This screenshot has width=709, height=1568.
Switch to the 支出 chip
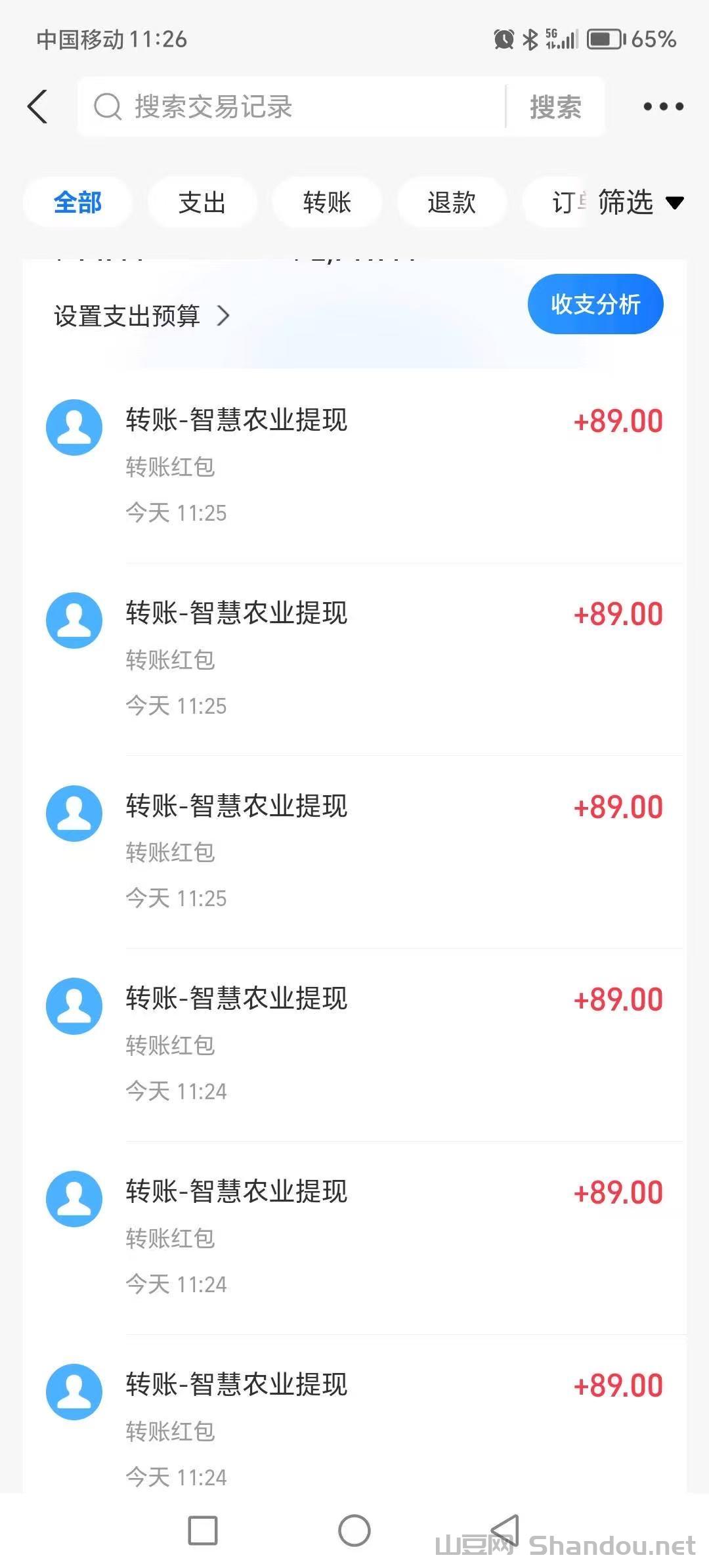click(x=202, y=202)
